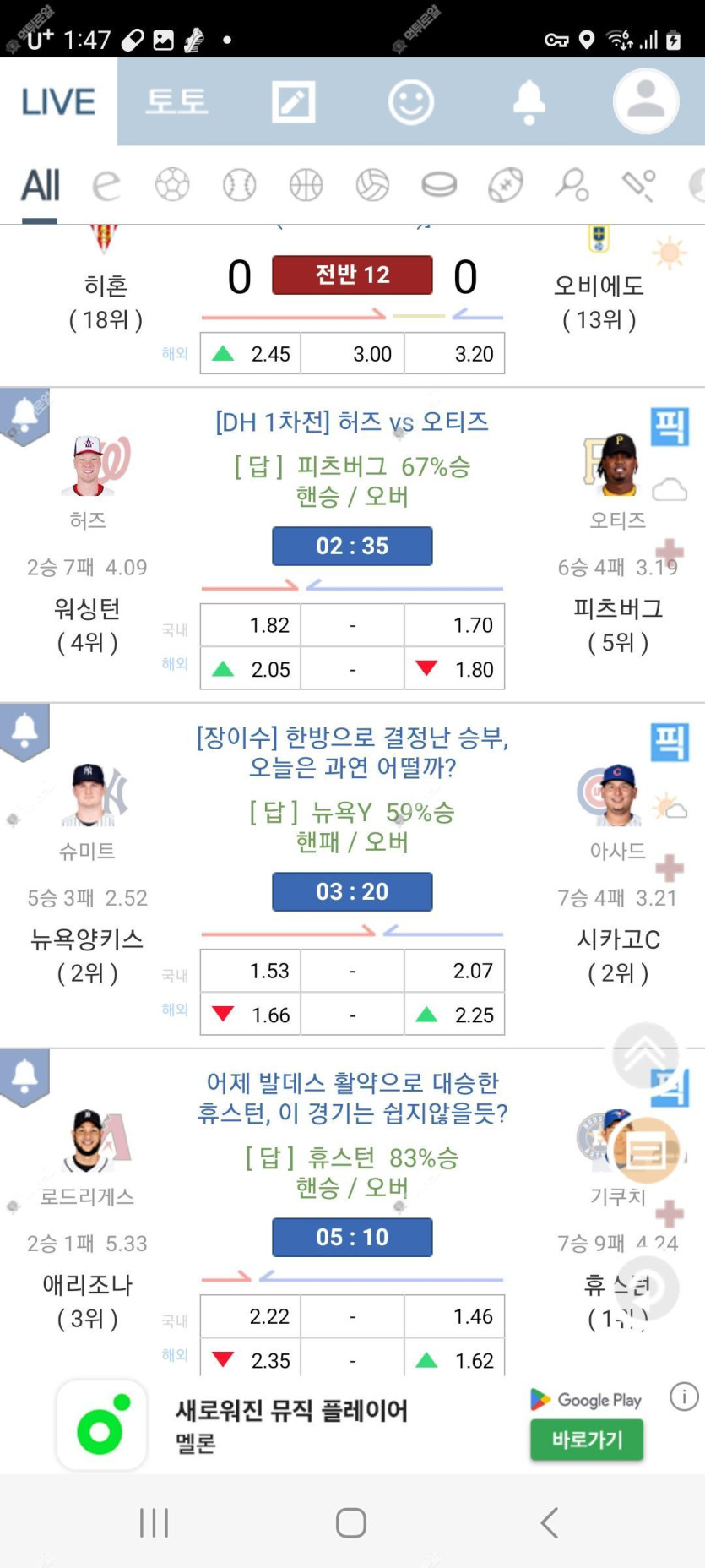Viewport: 705px width, 1568px height.
Task: Open the 발데스 휴스턴 analysis link
Action: [352, 1097]
